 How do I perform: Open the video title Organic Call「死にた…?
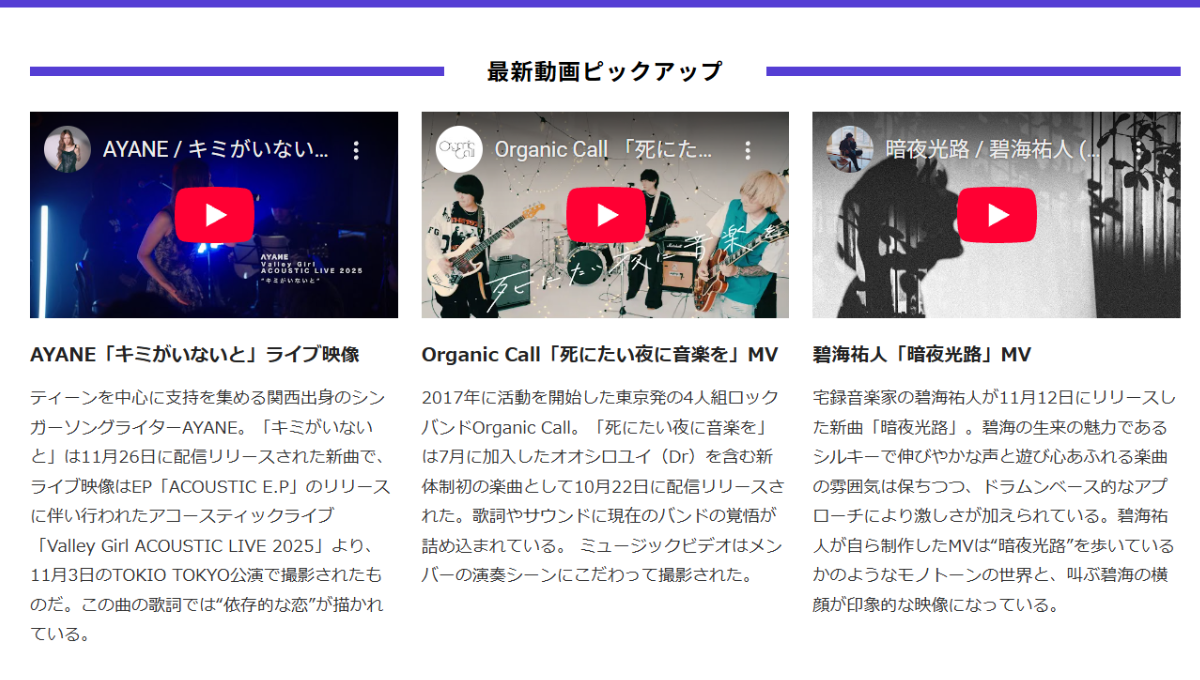[x=603, y=150]
